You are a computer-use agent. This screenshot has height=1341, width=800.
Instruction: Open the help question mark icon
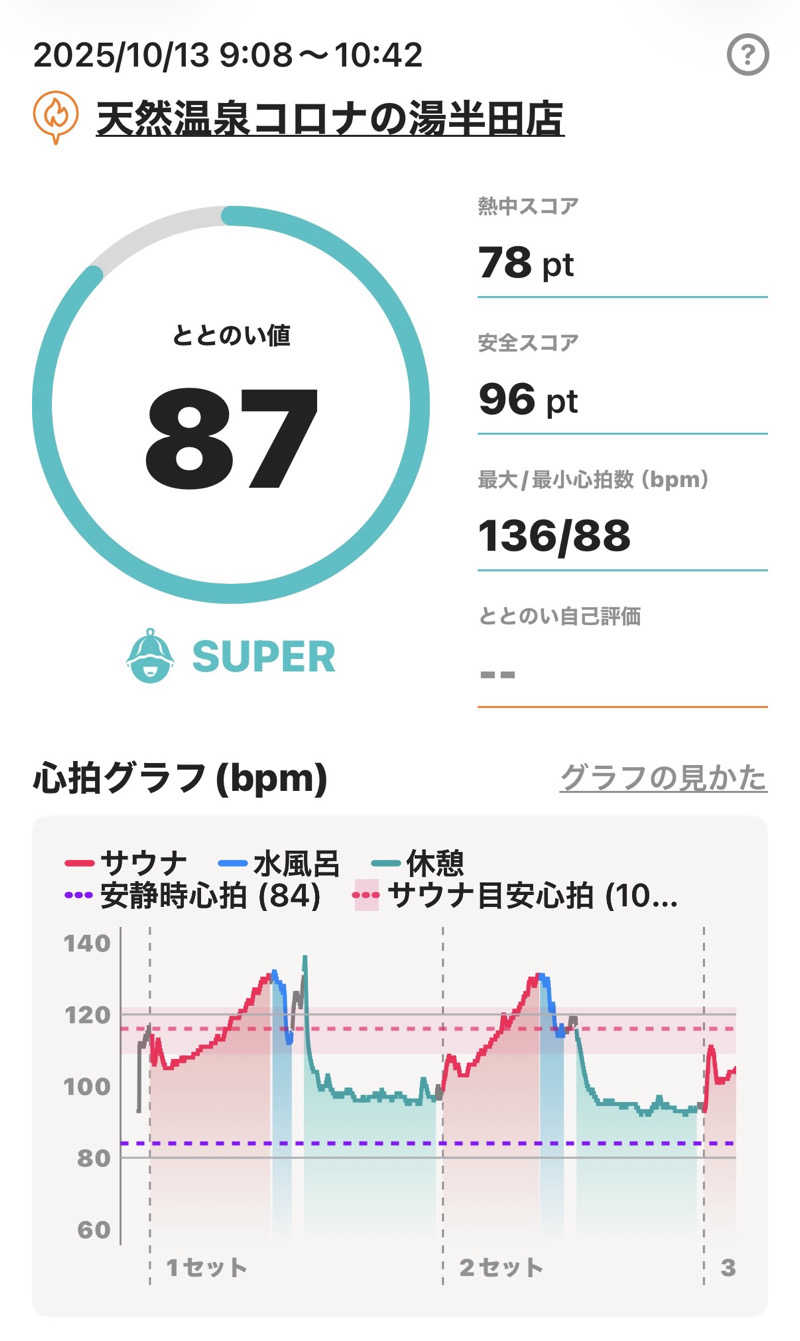coord(747,56)
